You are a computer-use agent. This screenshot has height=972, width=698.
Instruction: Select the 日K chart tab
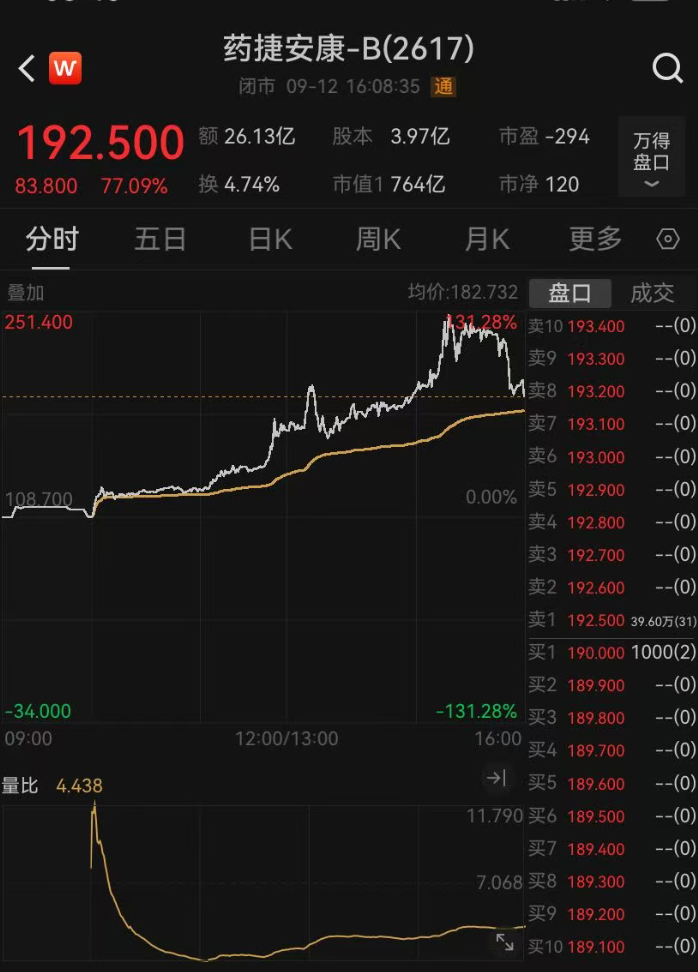pyautogui.click(x=270, y=239)
